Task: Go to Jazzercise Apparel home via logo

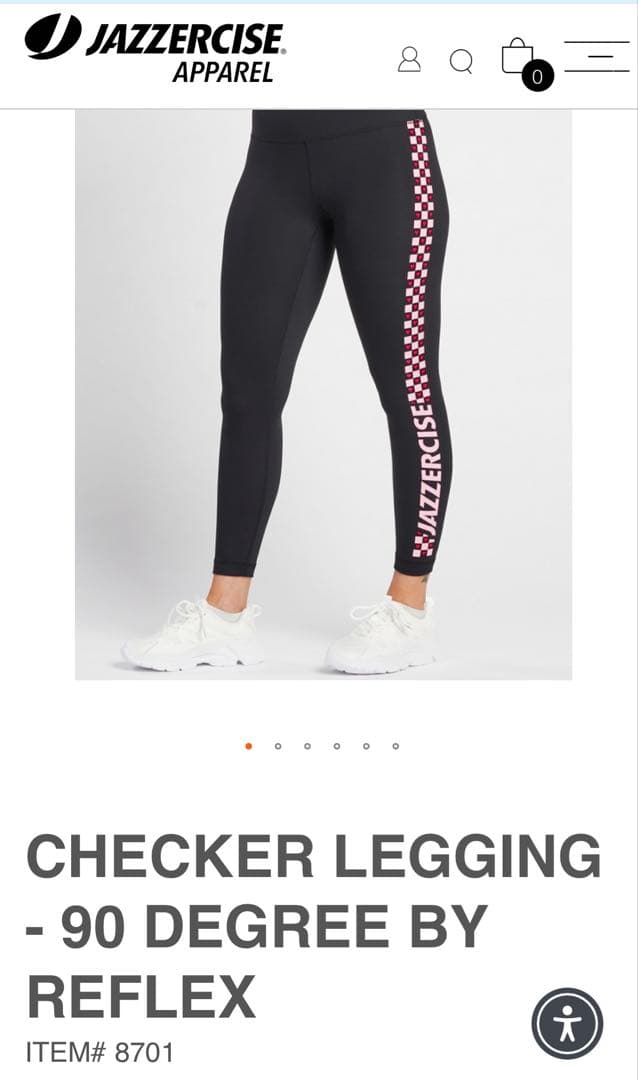Action: tap(156, 49)
